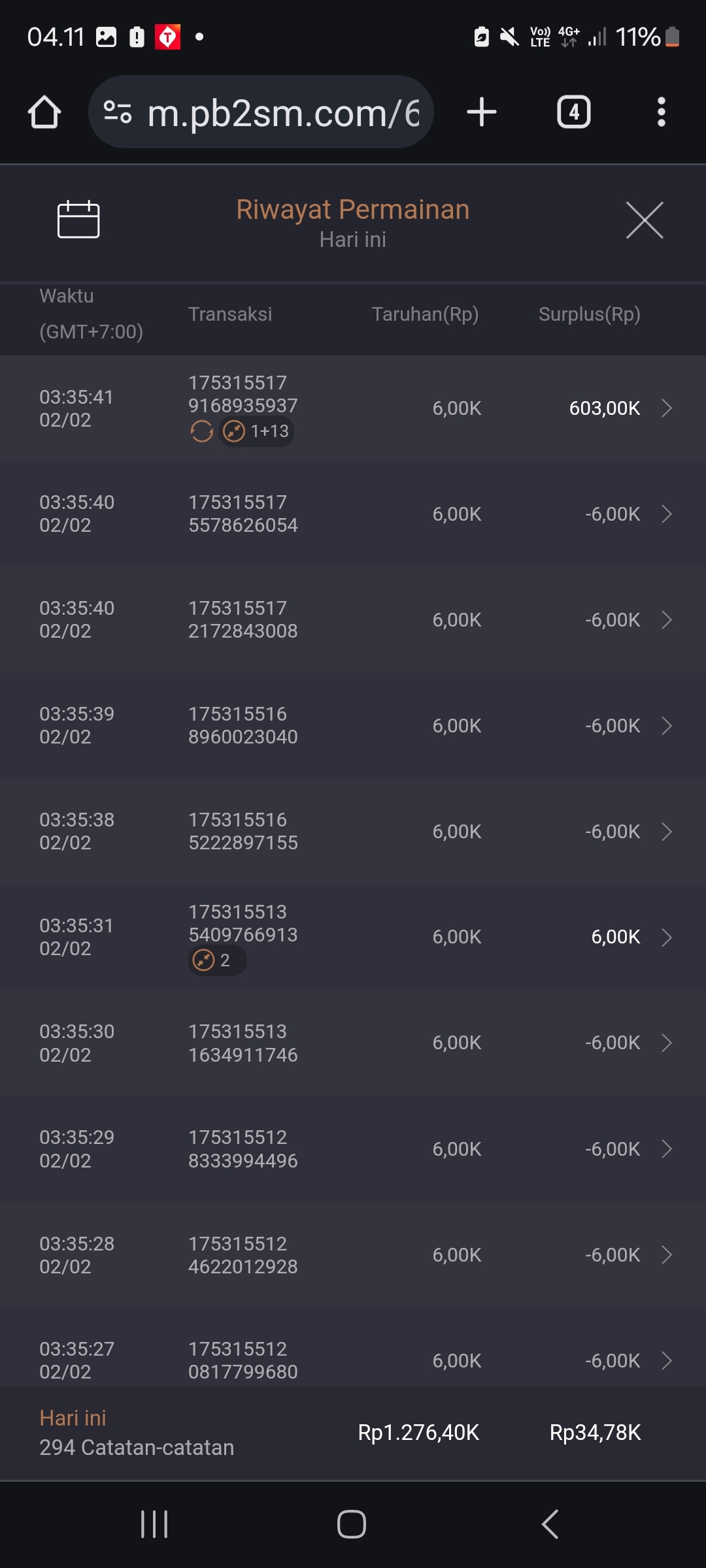This screenshot has width=706, height=1568.
Task: Open the 03:35:29 game record
Action: tap(353, 1149)
